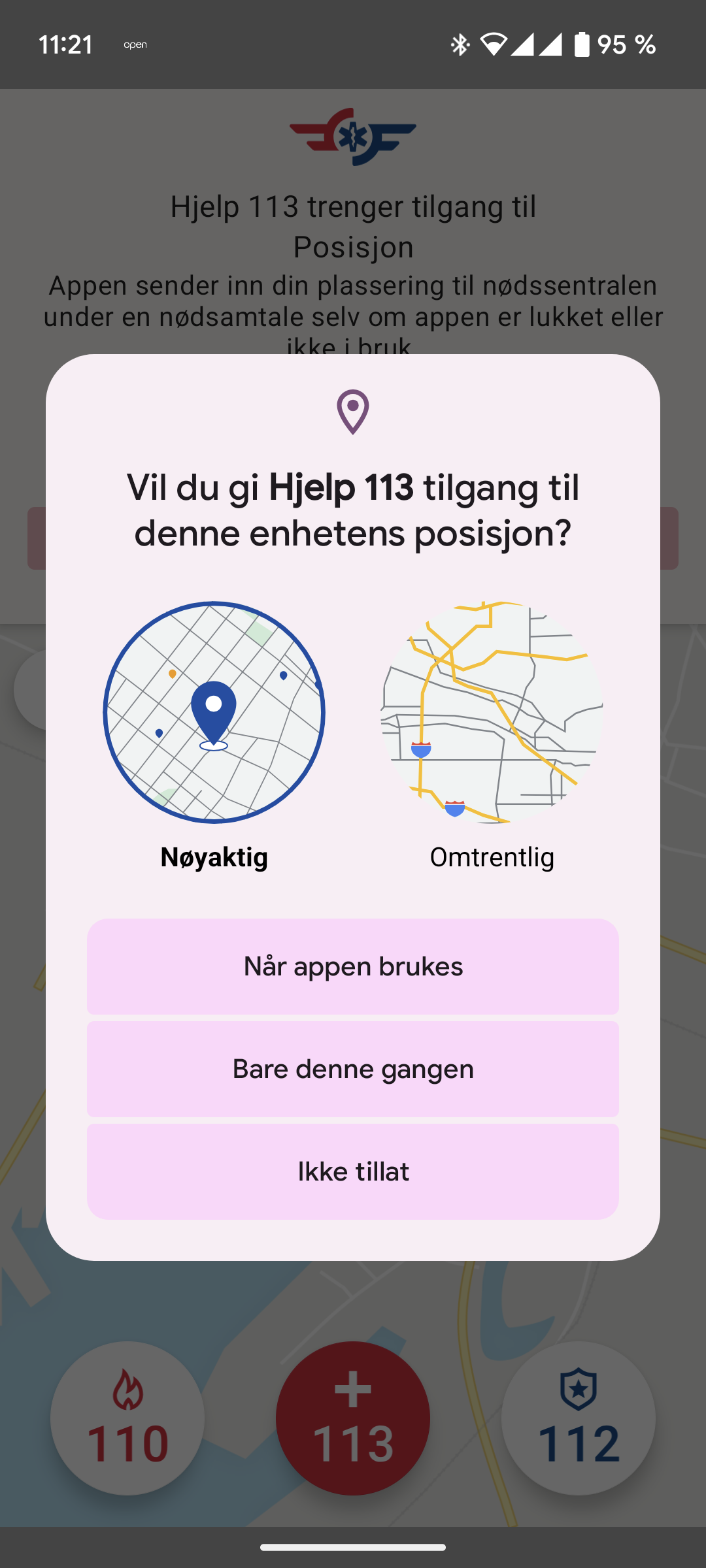
Task: Grant location Bare denne gangen
Action: click(x=353, y=1069)
